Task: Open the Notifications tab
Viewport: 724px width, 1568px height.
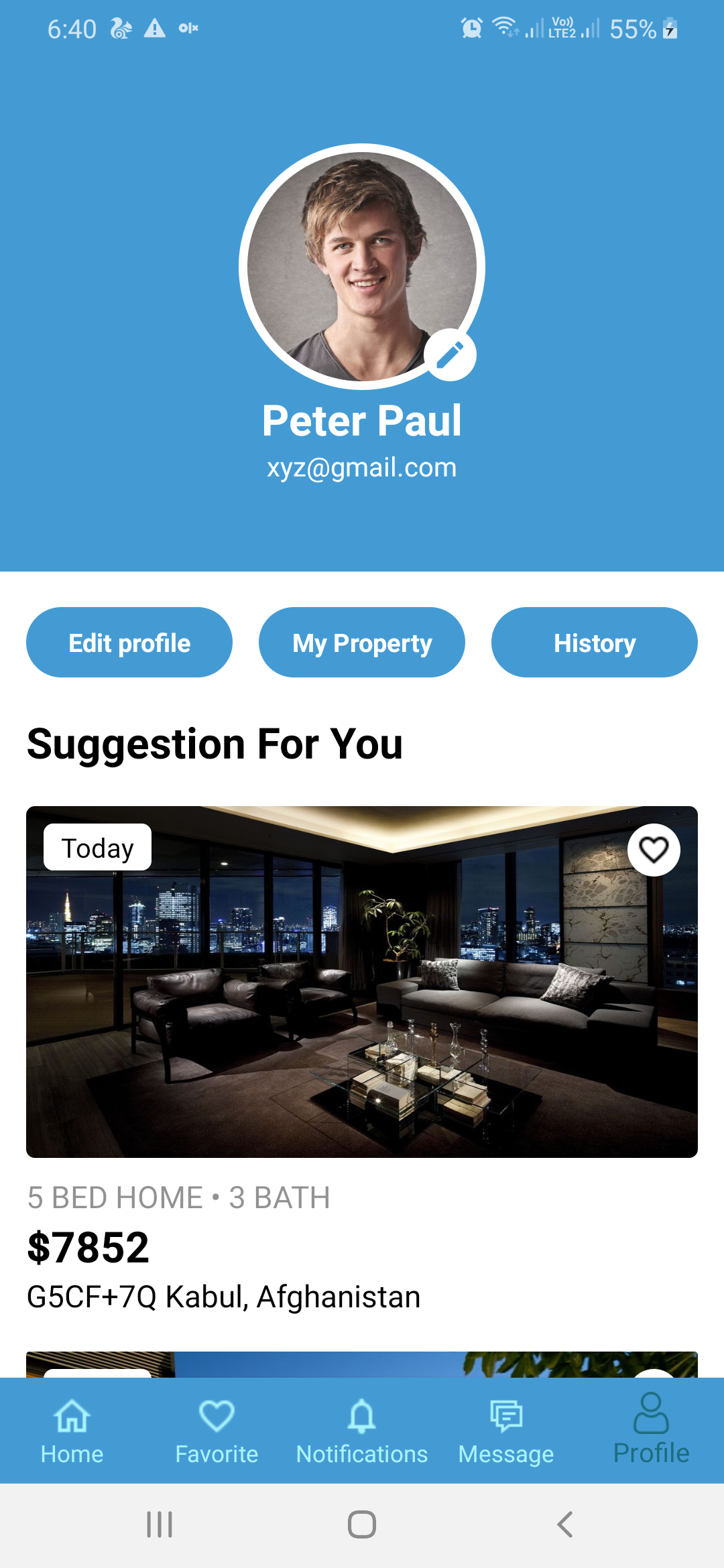Action: point(362,1430)
